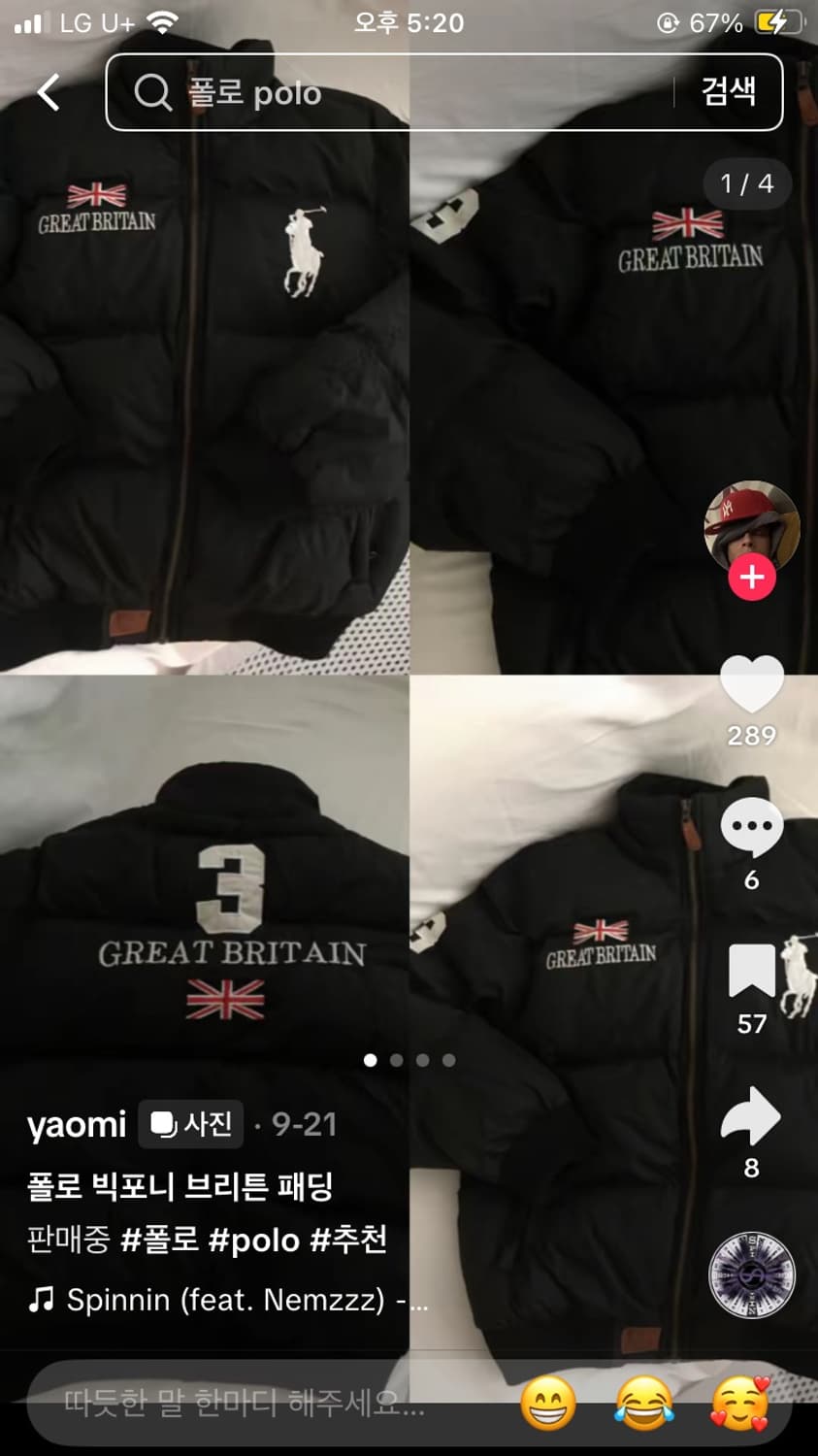818x1456 pixels.
Task: Like this photo post
Action: 751,685
